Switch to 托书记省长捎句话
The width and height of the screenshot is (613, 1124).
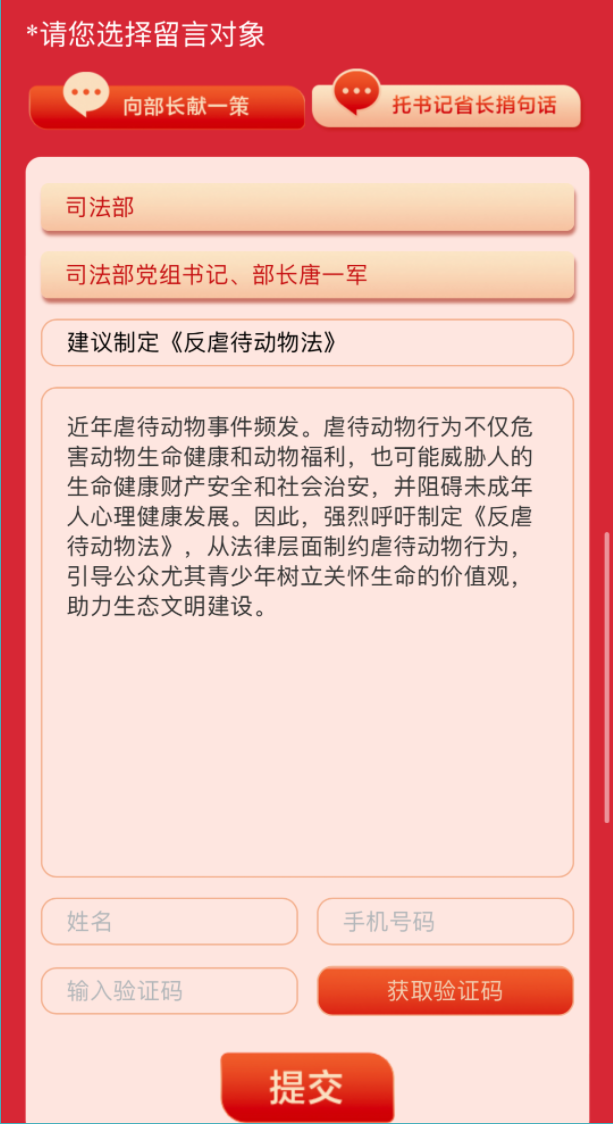click(x=447, y=105)
